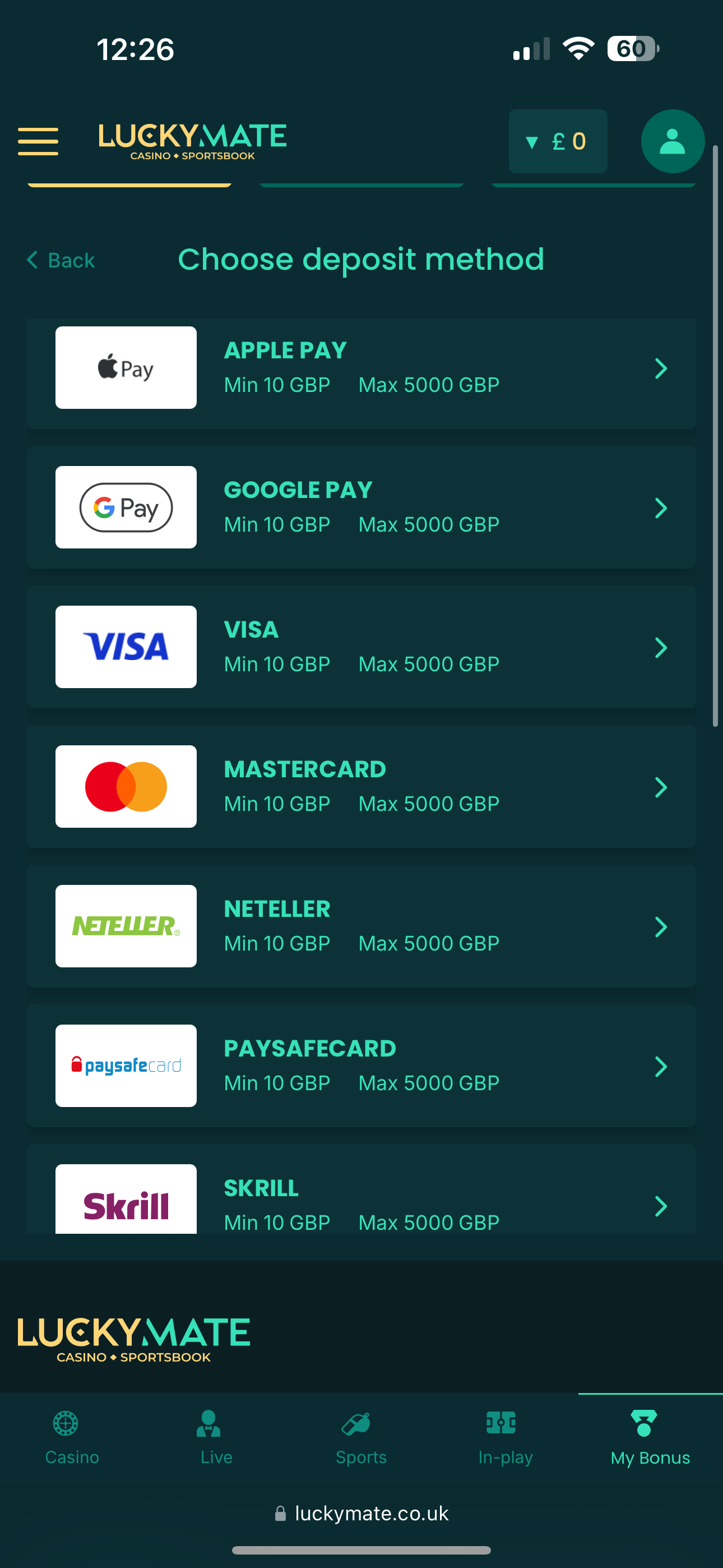
Task: Tap the luckymate.co.uk address bar
Action: 361,1513
